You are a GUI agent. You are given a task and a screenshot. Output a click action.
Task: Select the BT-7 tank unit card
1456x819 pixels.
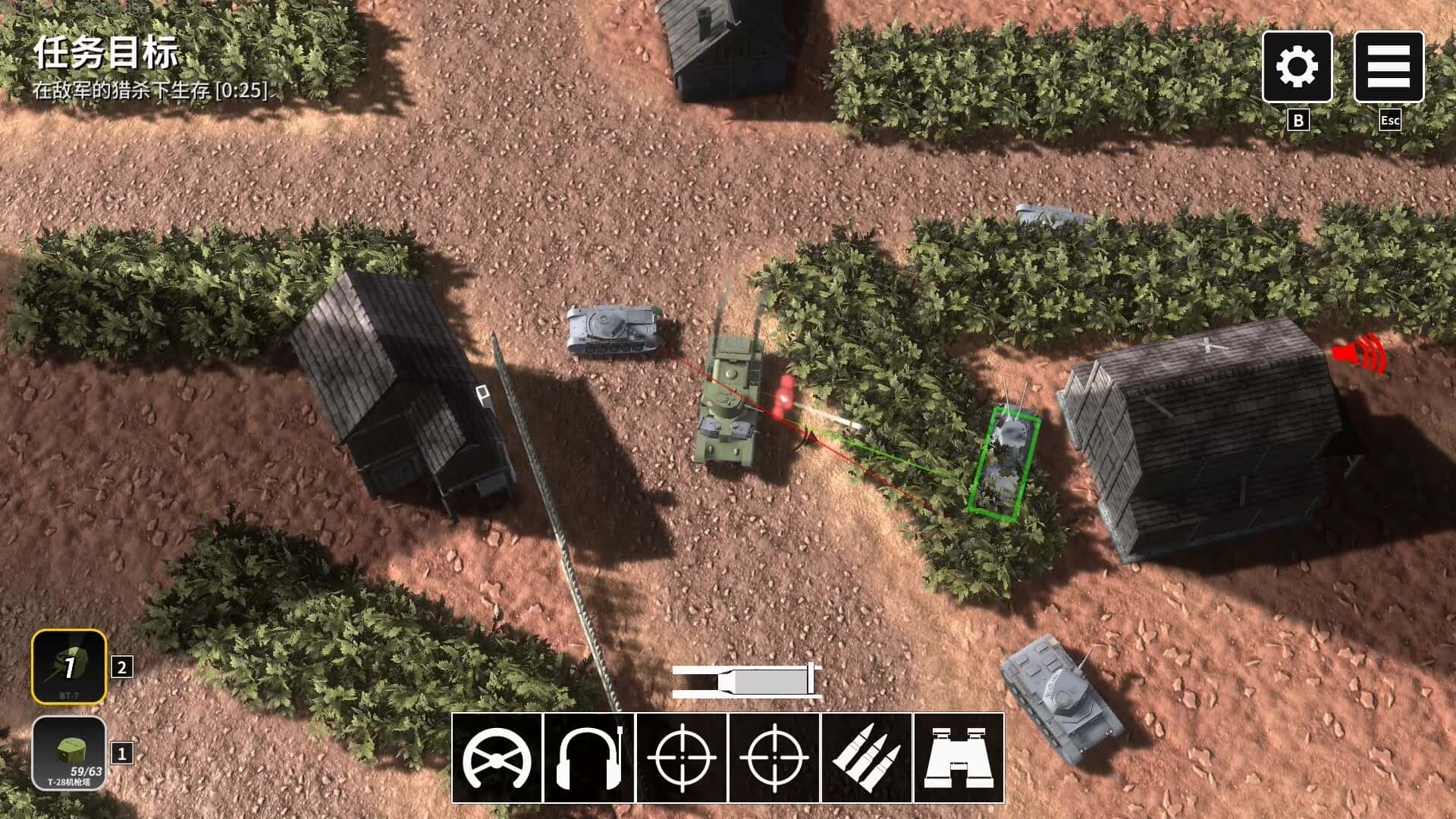point(69,667)
